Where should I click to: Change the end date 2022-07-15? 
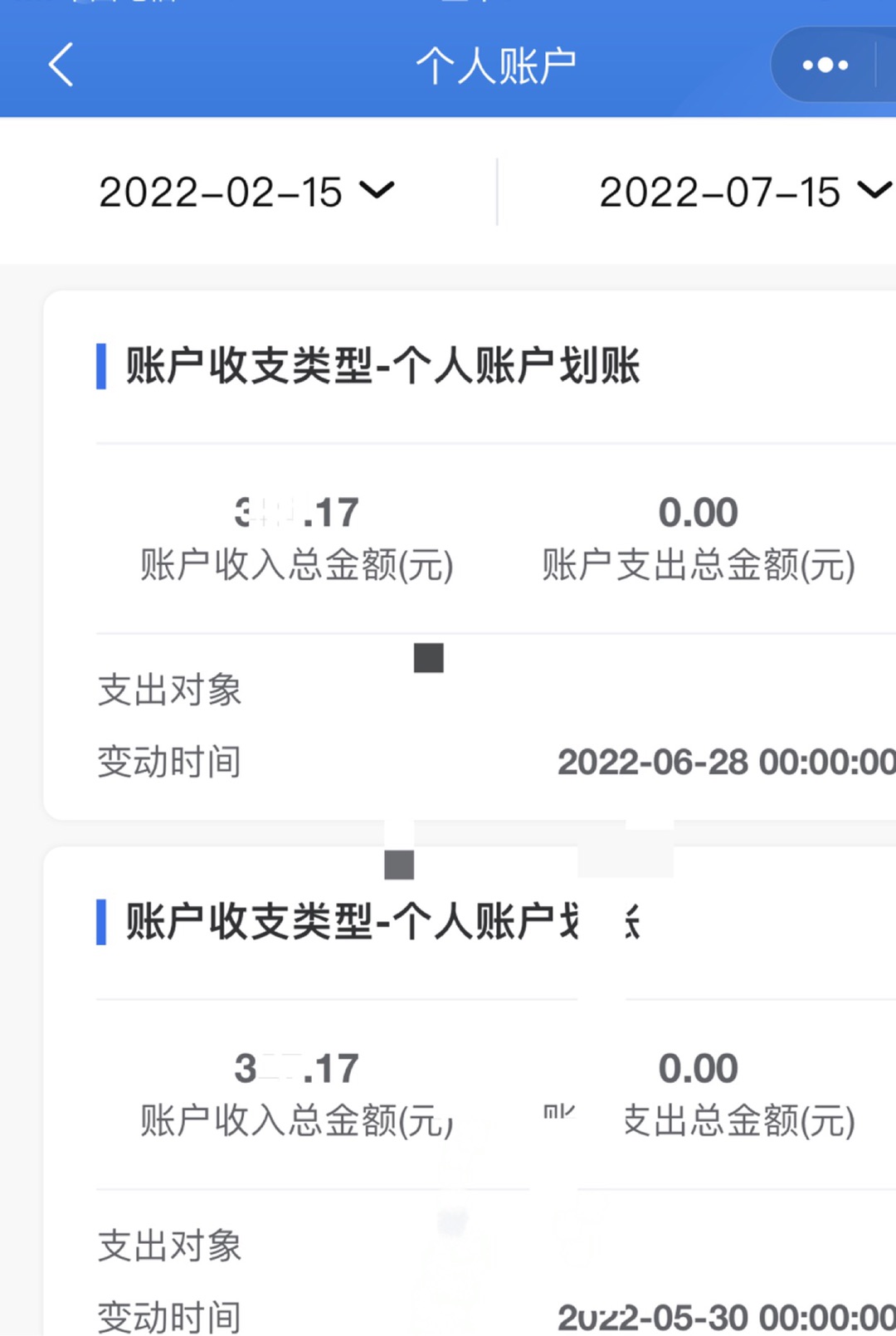(743, 193)
